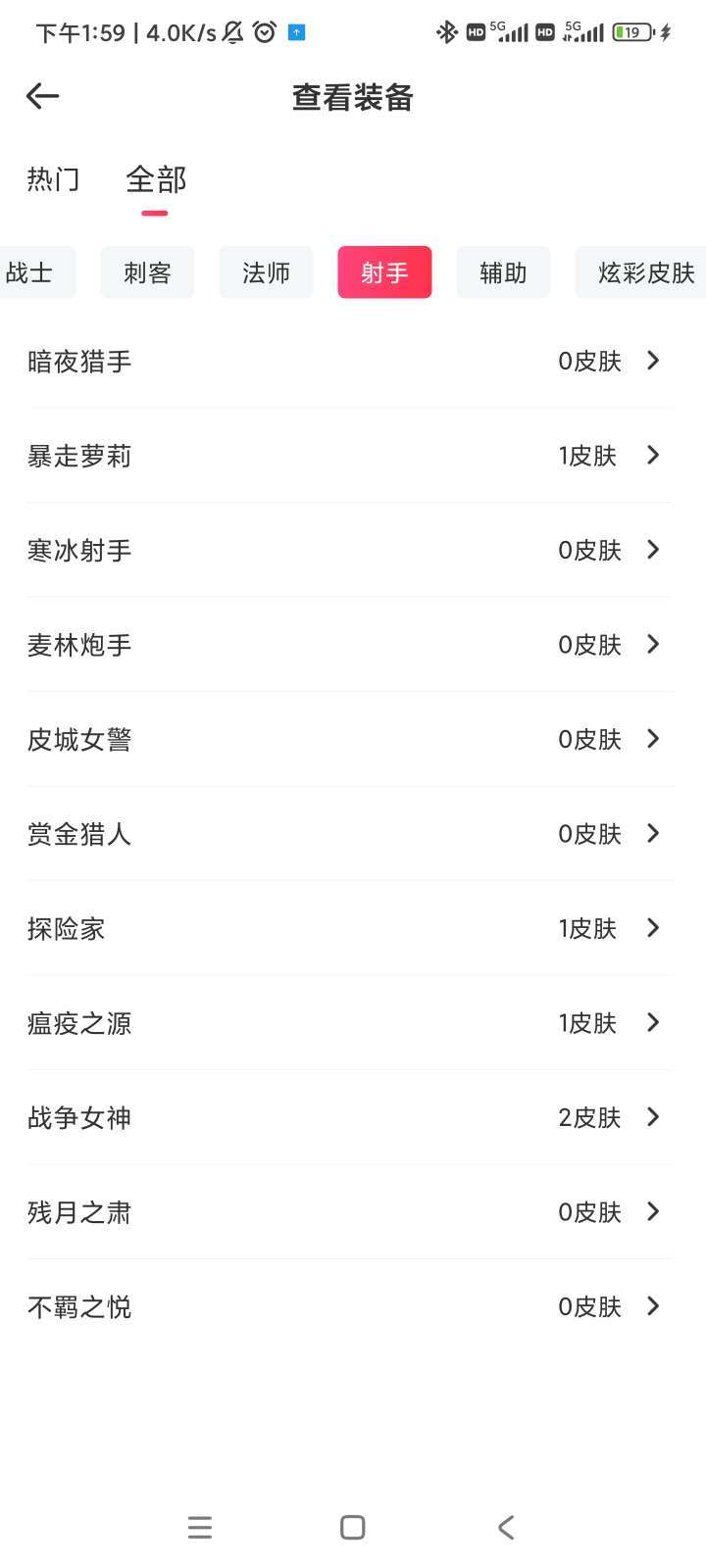View skins for 暴走萝莉

click(348, 456)
